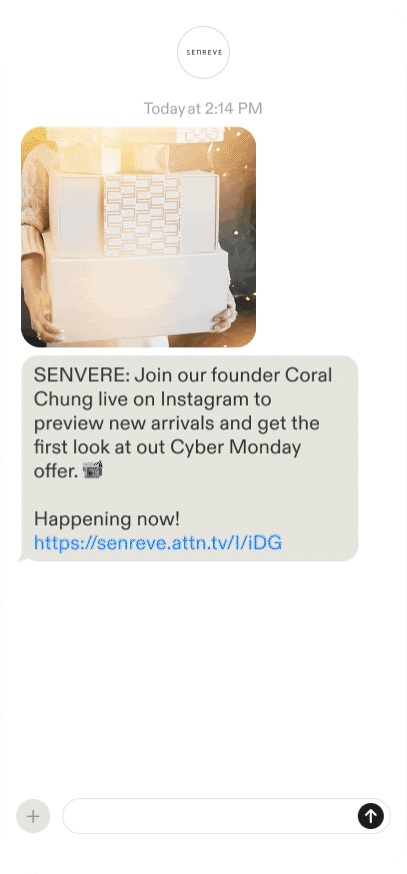Screen dimensions: 407x874
Task: Send the message with arrow button
Action: (x=371, y=817)
